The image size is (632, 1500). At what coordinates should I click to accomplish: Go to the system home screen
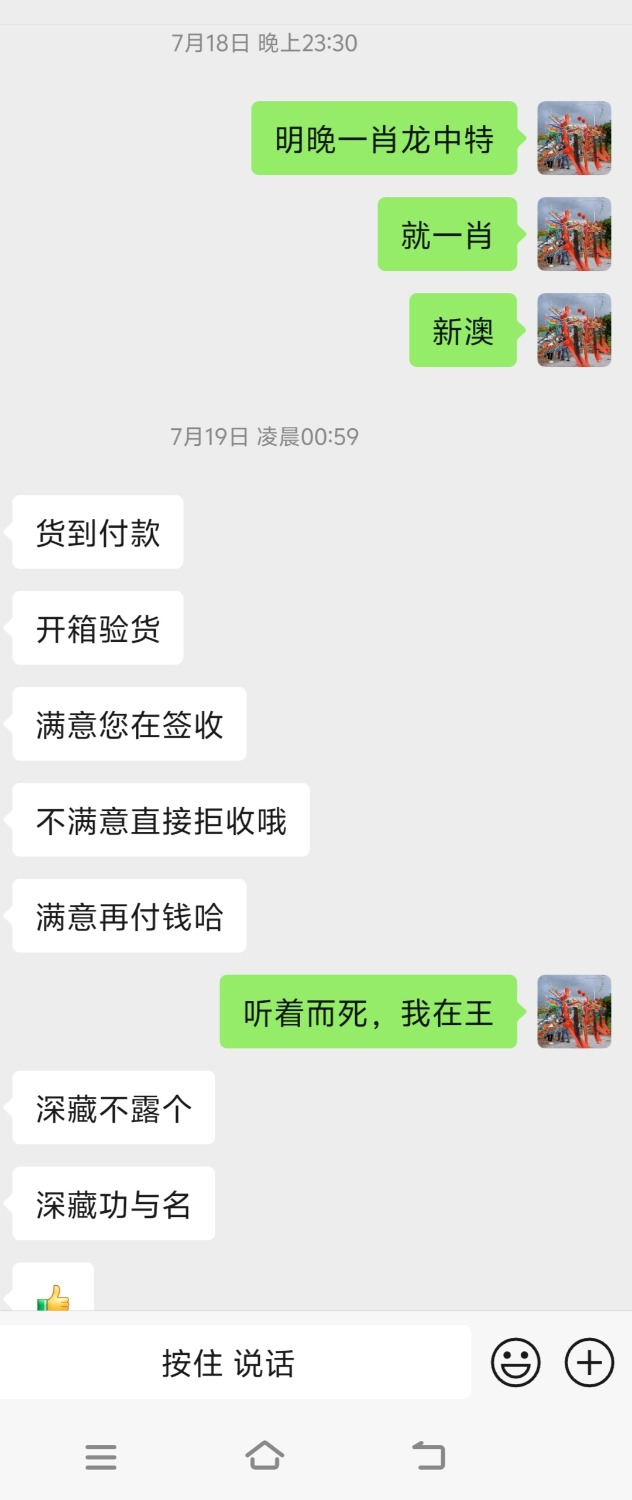pyautogui.click(x=264, y=1456)
